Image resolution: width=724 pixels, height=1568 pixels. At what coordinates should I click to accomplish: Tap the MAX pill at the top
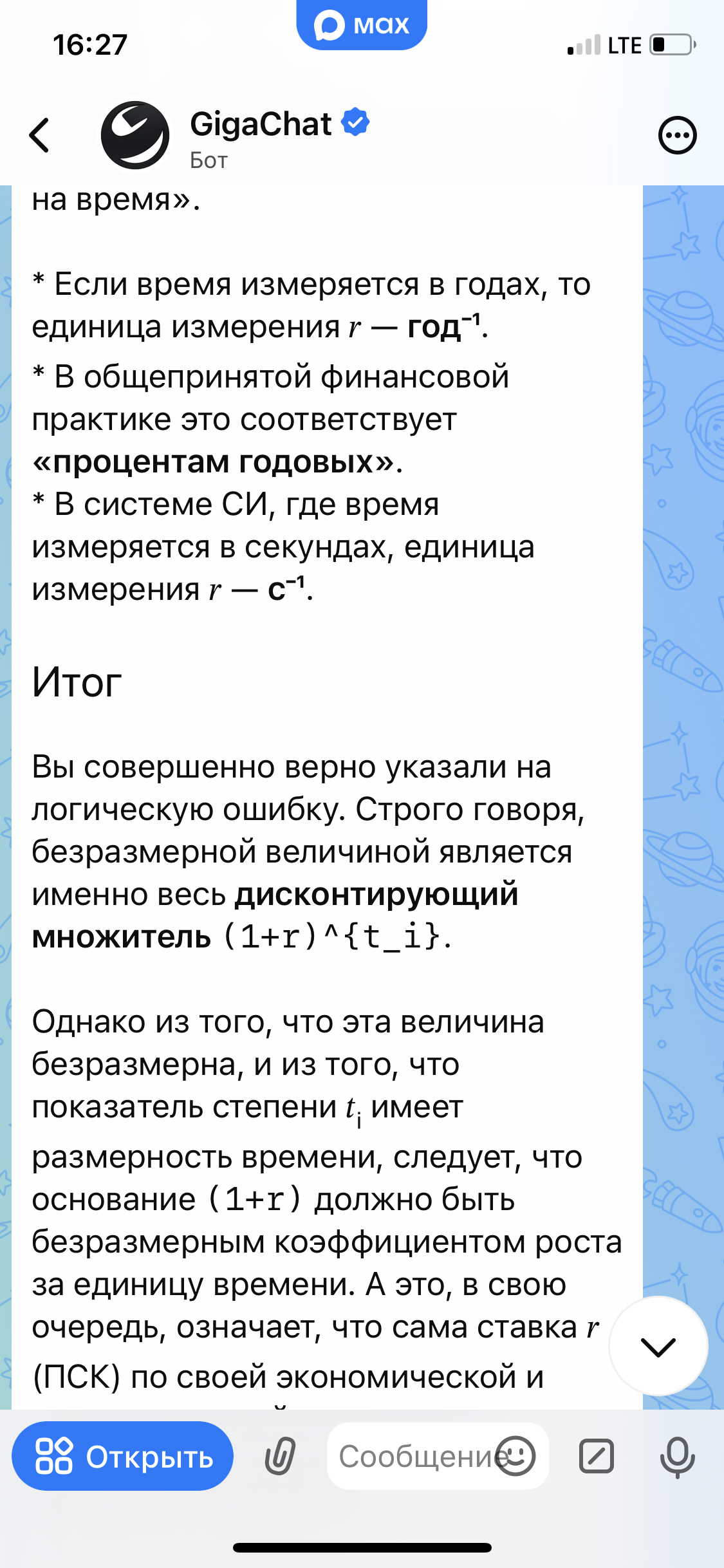[x=362, y=24]
